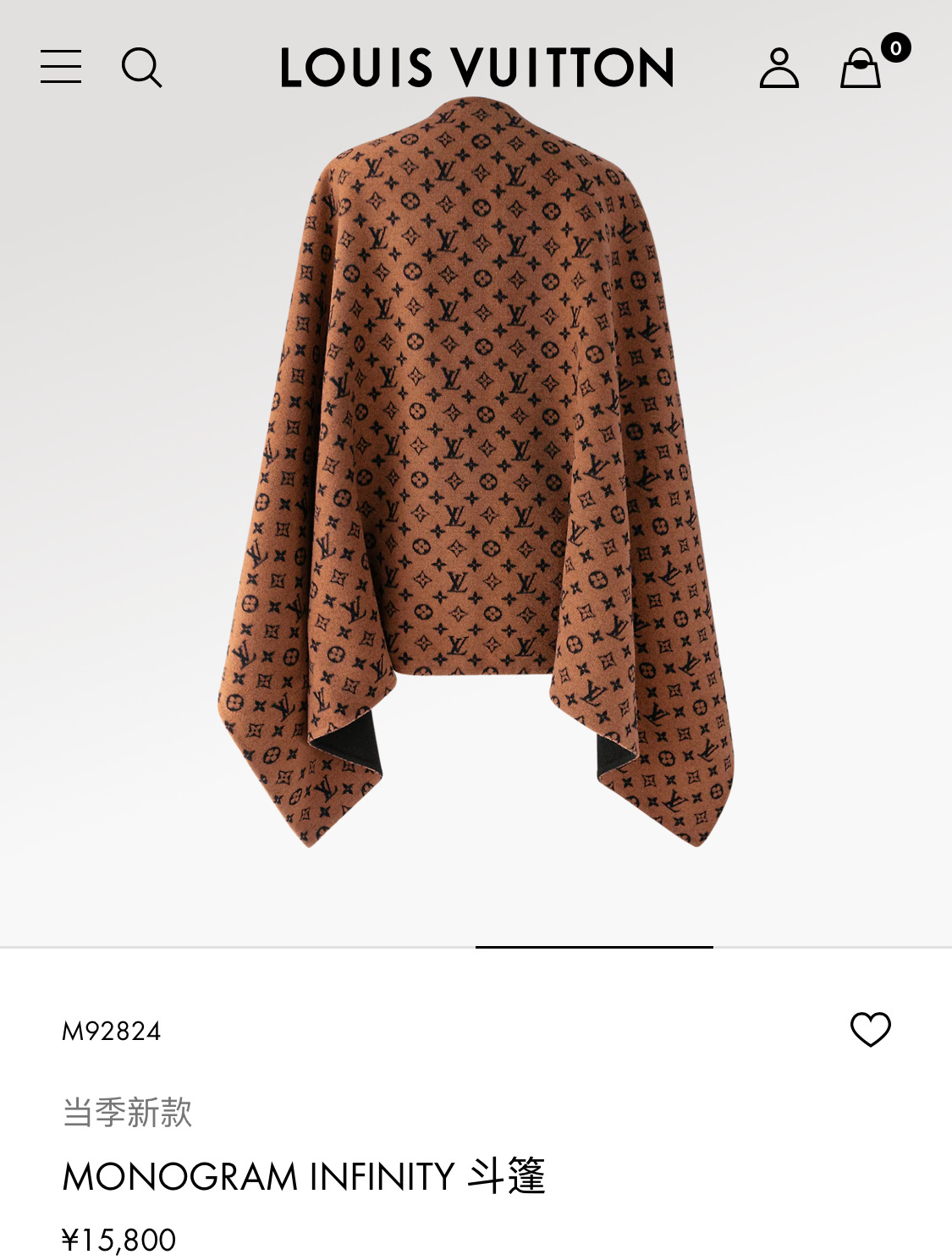Open the cape product image
The image size is (952, 1260).
click(476, 474)
